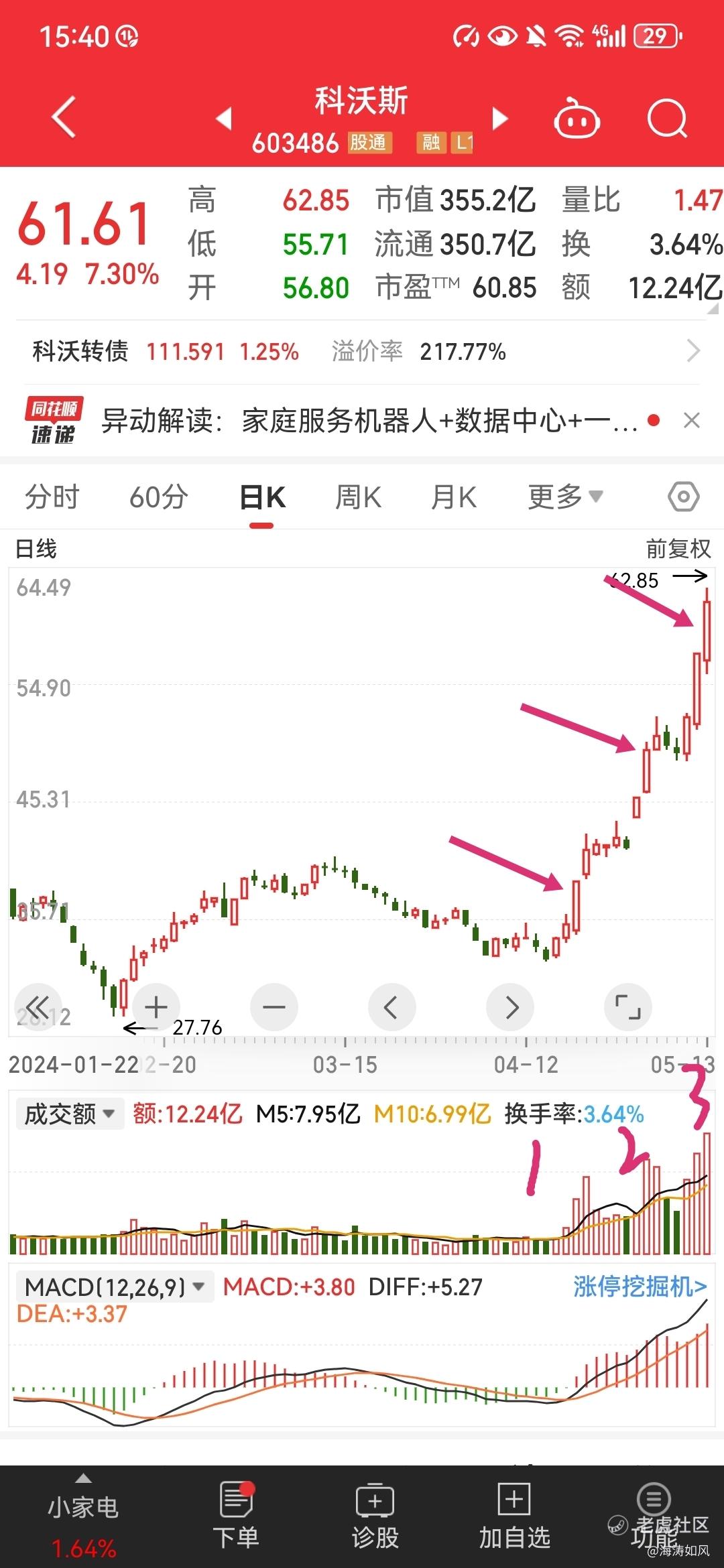Open the 涨停挖掘机 link
This screenshot has width=724, height=1568.
(x=640, y=1287)
